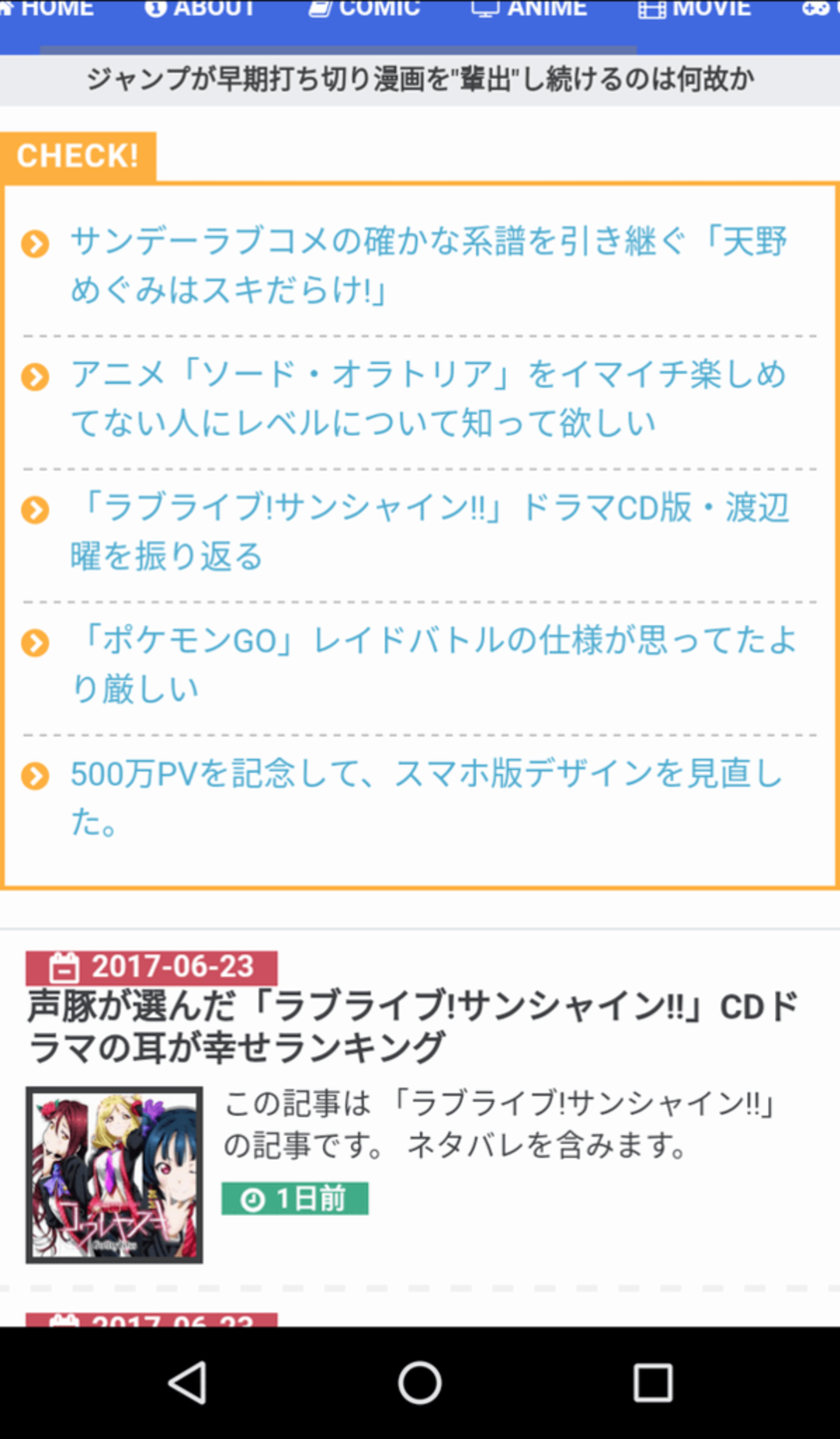Return to the device home screen
840x1439 pixels.
(x=420, y=1383)
